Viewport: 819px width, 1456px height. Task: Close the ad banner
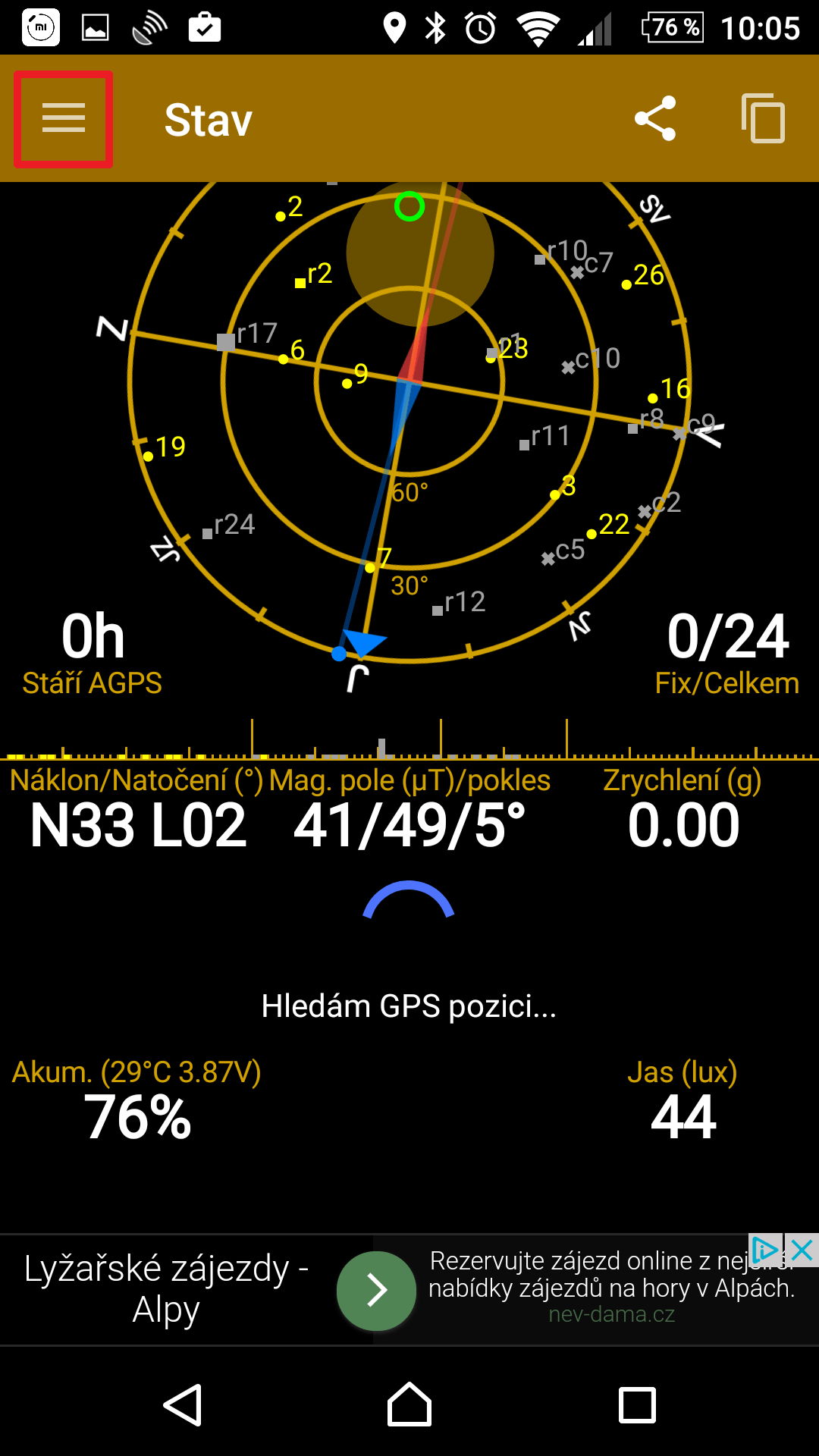pyautogui.click(x=802, y=1250)
